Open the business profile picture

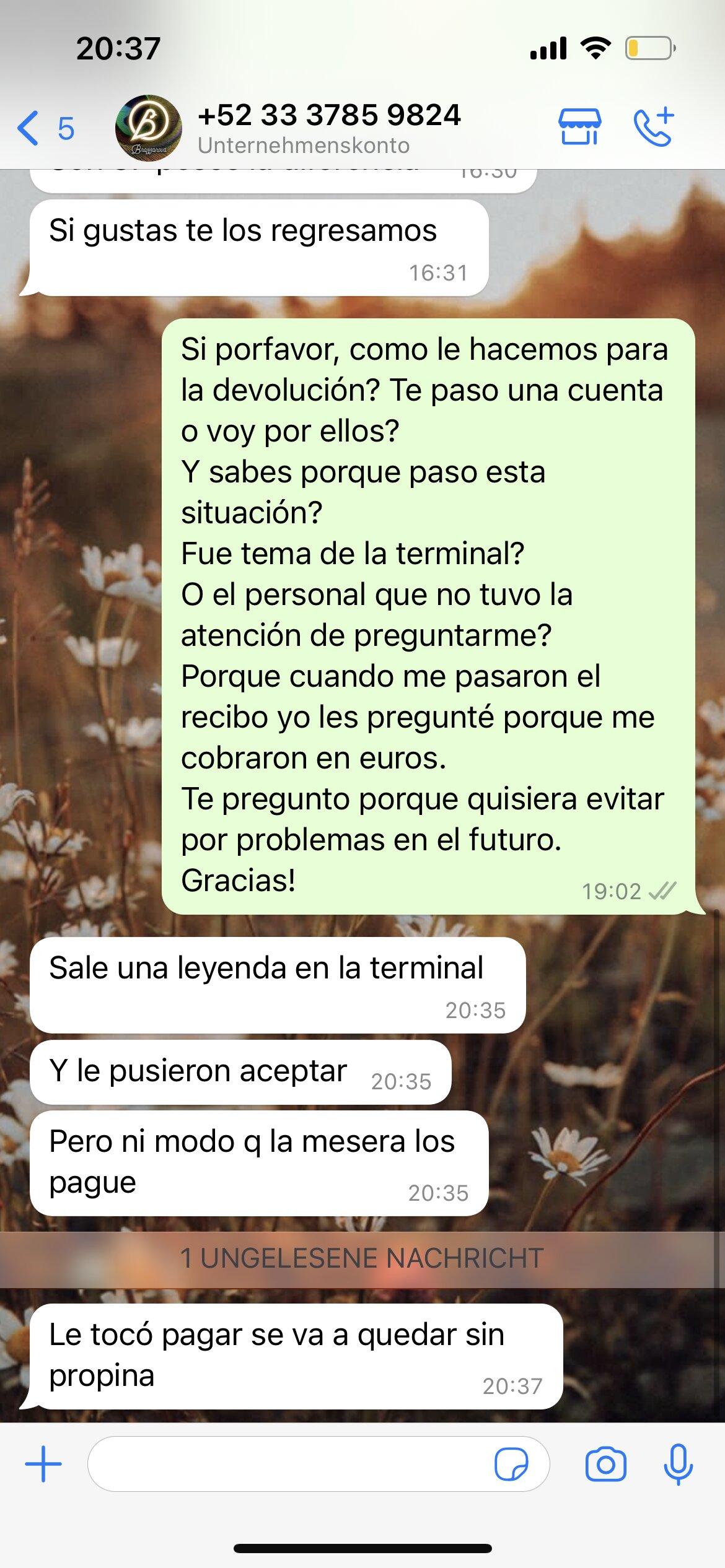pos(149,128)
